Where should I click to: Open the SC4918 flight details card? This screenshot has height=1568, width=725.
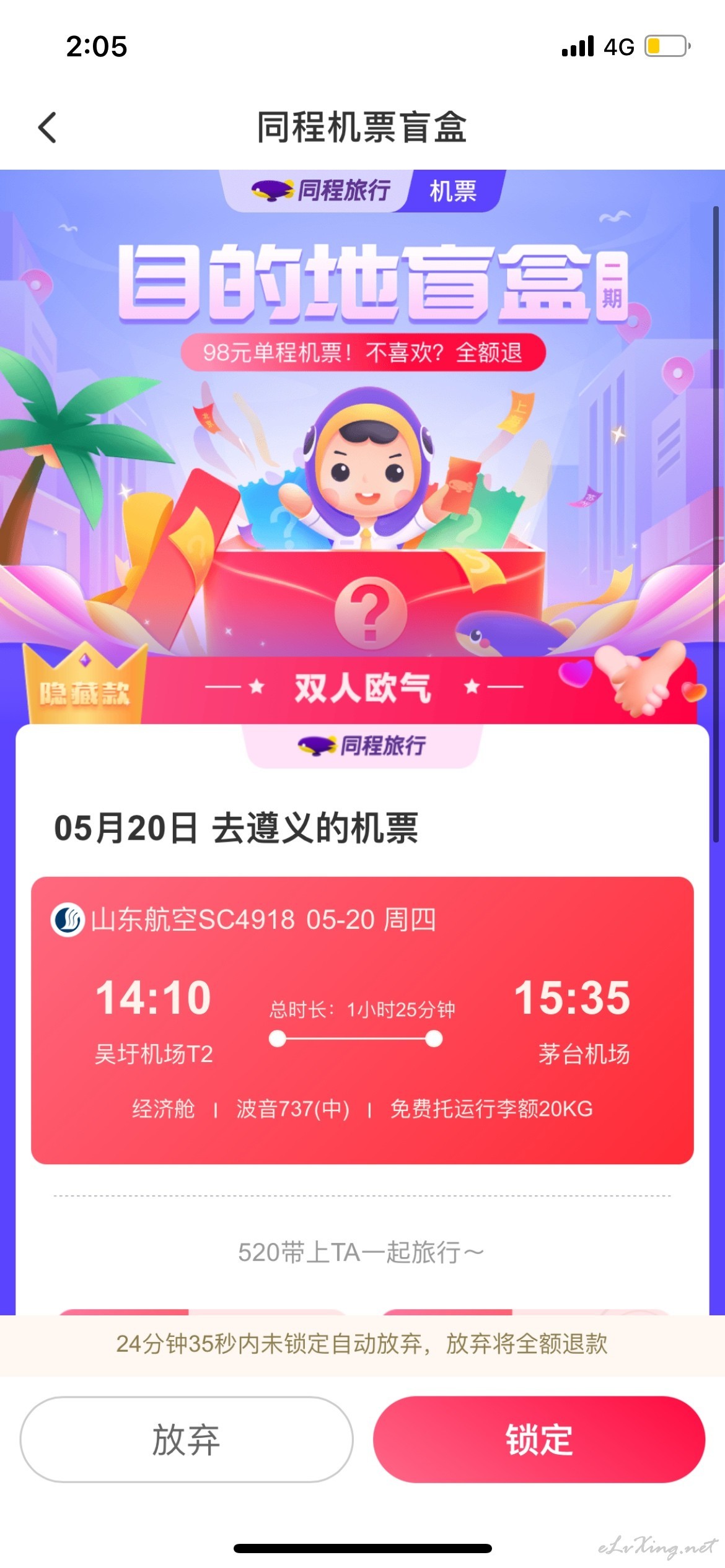tap(362, 1020)
